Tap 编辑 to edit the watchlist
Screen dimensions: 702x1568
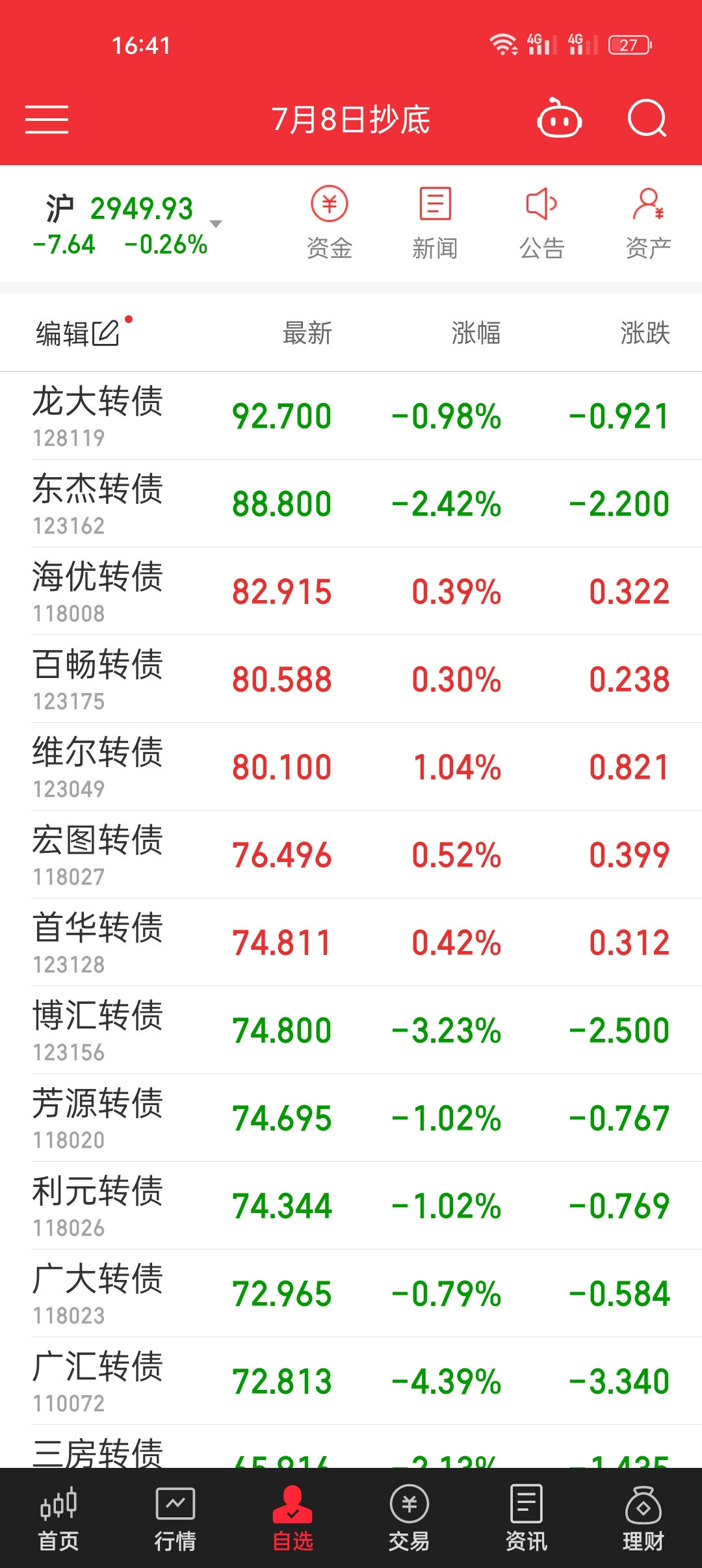click(x=77, y=333)
